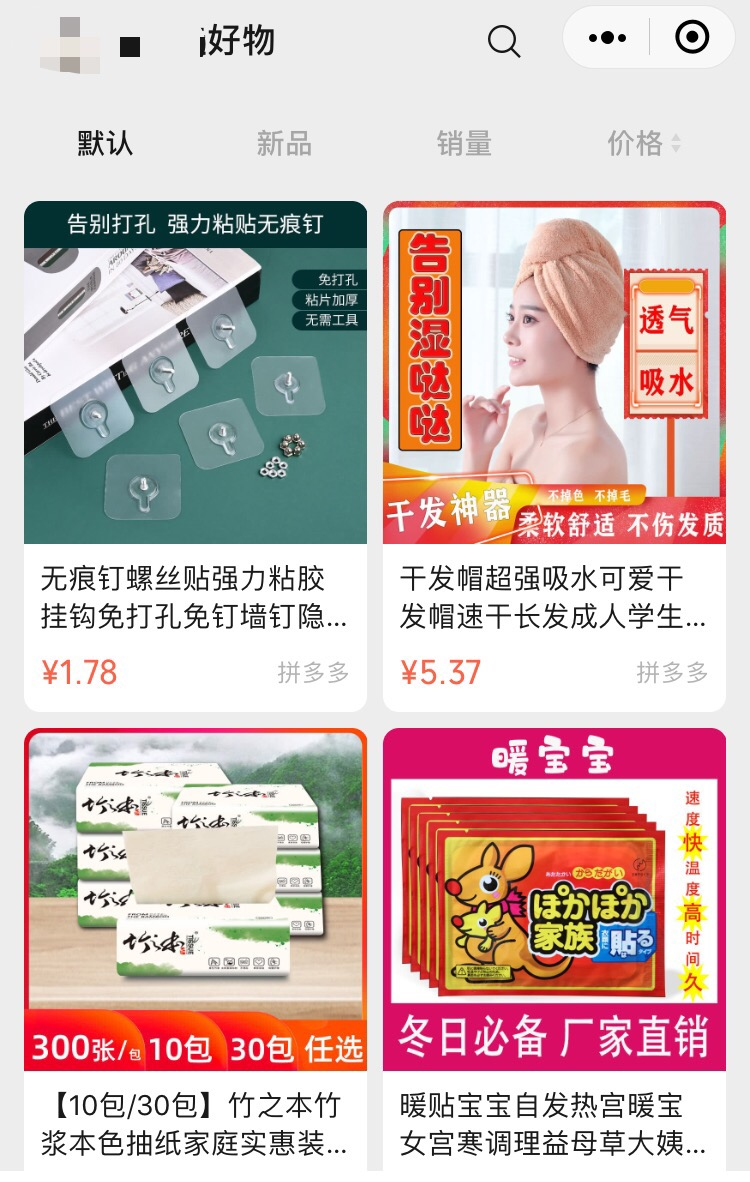Open the 干发帽 hair towel product card
750x1182 pixels.
coord(554,455)
